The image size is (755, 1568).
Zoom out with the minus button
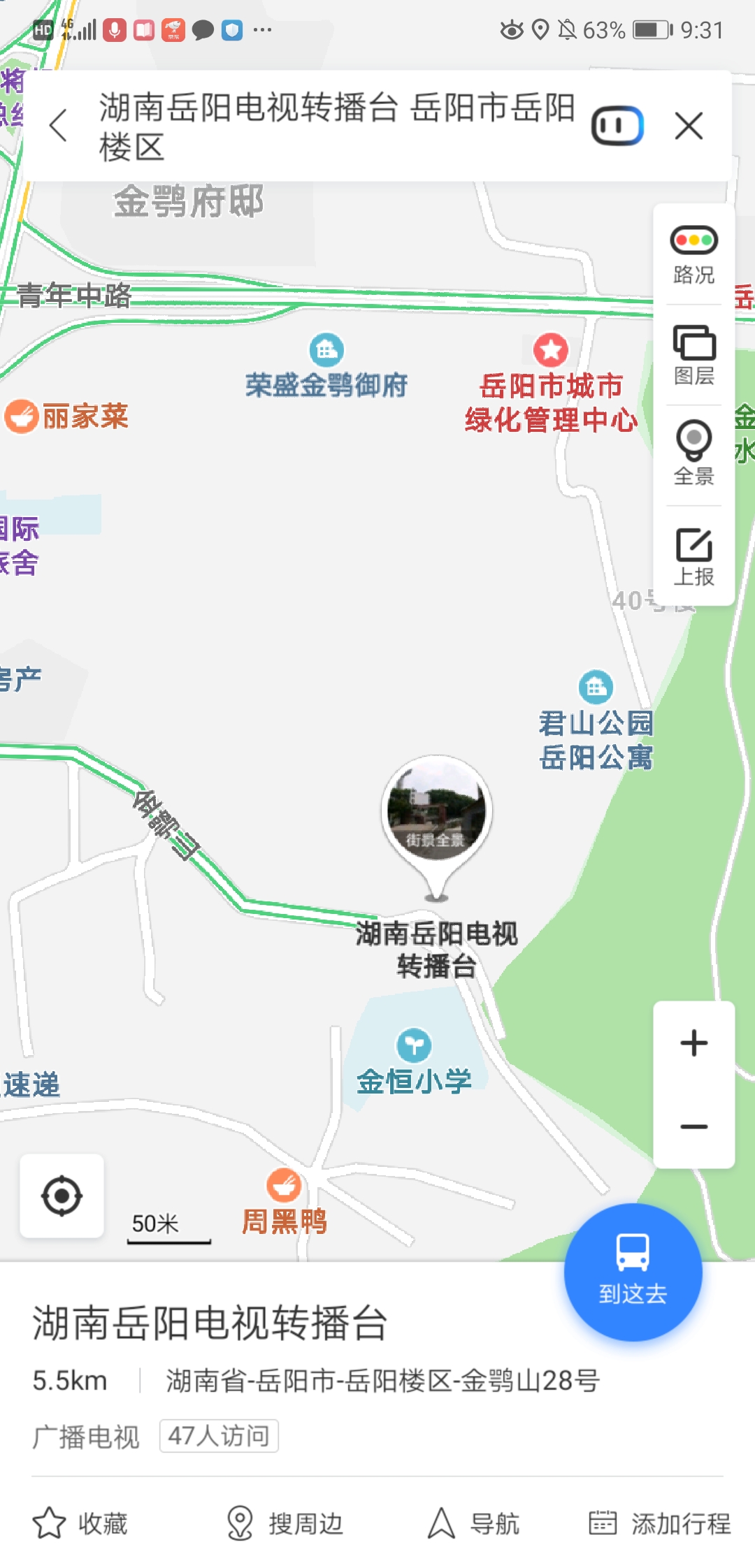click(x=693, y=1126)
